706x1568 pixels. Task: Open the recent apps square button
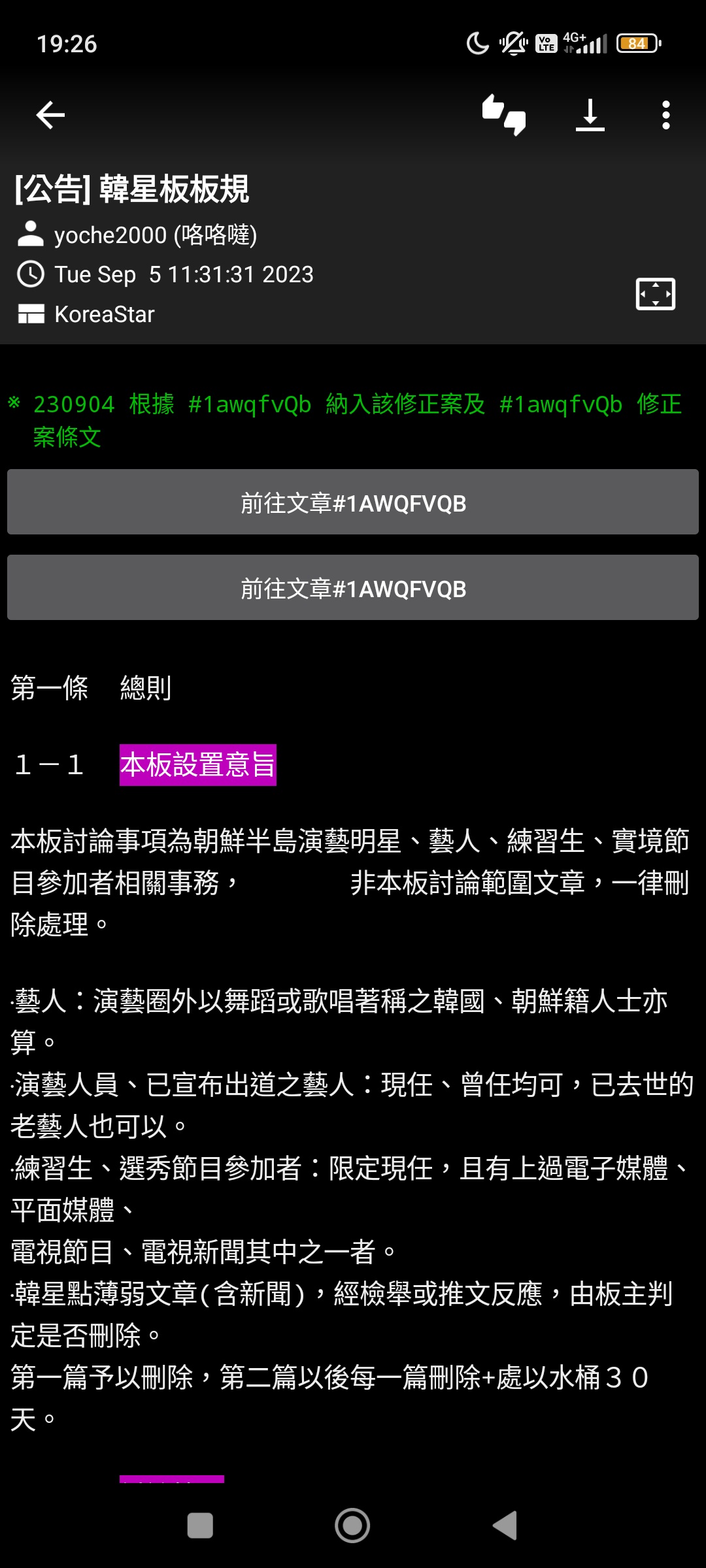point(200,1526)
